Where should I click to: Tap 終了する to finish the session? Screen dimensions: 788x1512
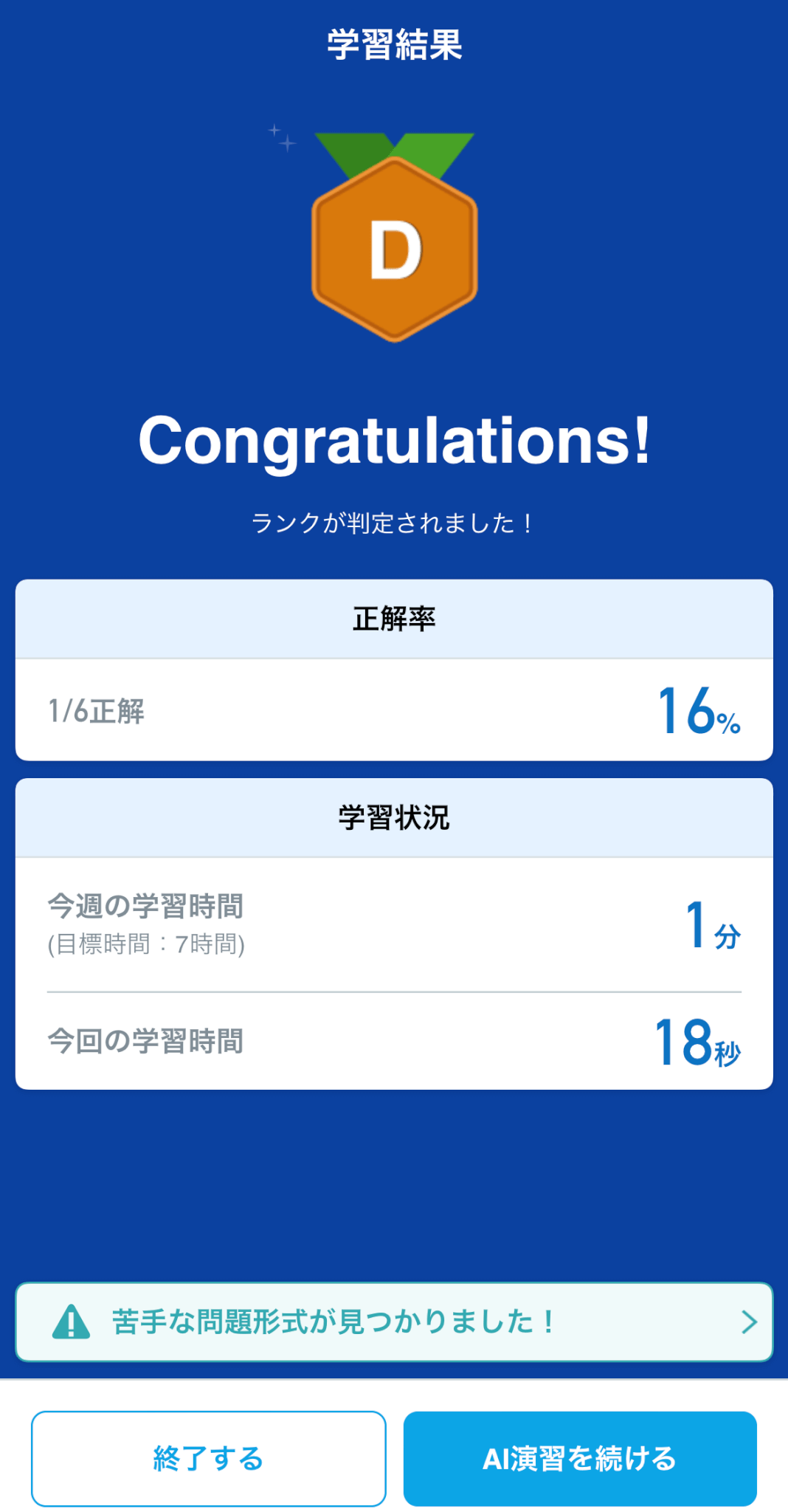tap(209, 1459)
